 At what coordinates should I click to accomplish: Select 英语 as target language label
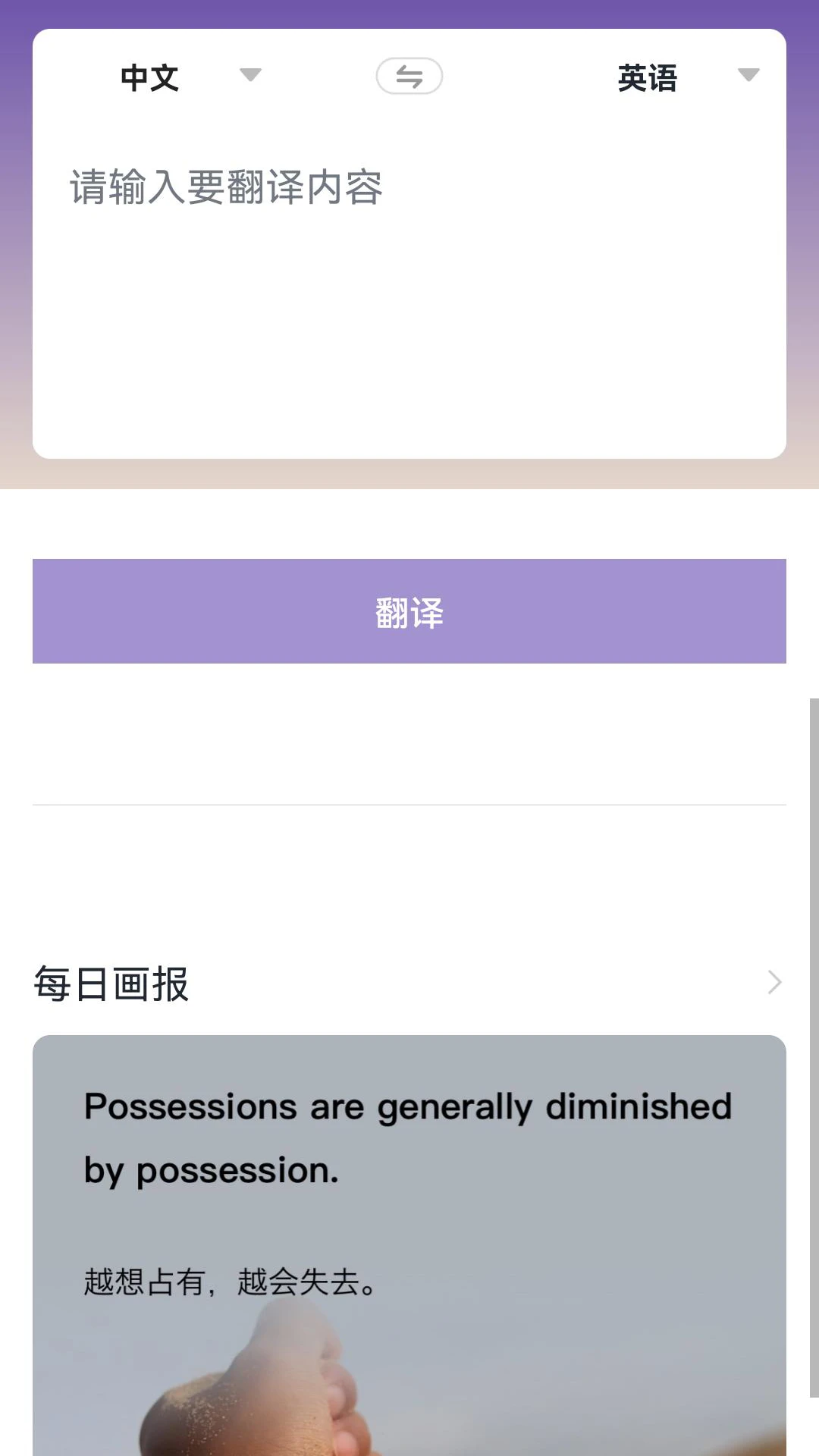pos(648,76)
